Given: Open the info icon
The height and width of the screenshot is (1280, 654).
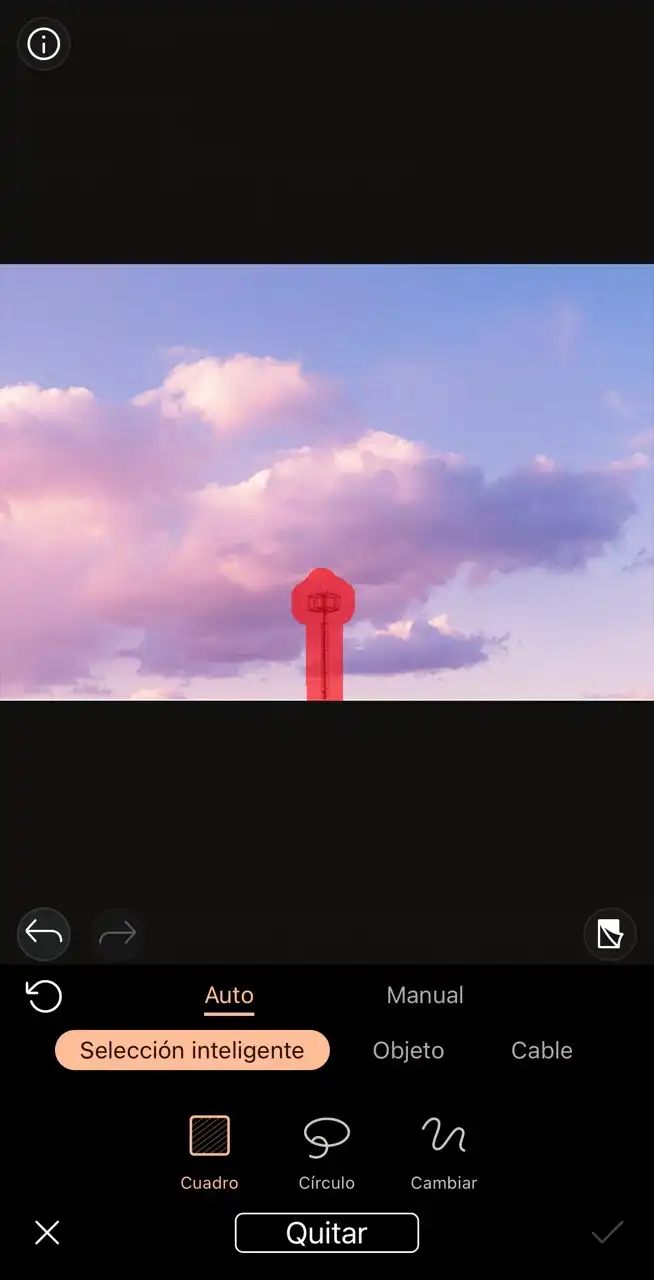Looking at the screenshot, I should pyautogui.click(x=43, y=44).
